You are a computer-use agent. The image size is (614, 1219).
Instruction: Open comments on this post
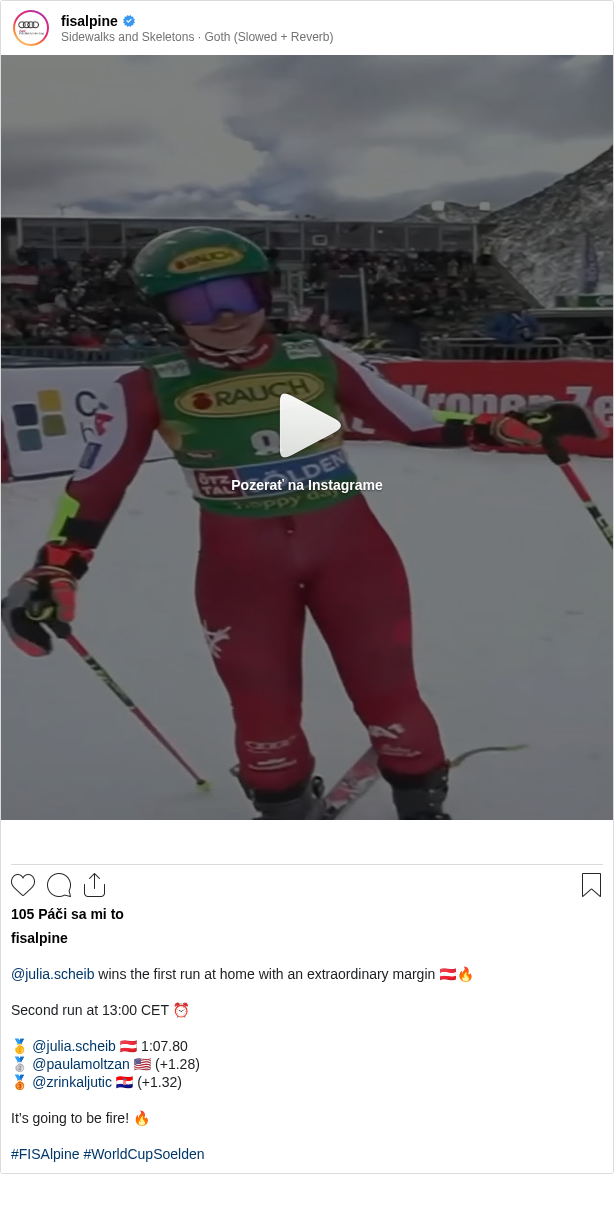[x=59, y=885]
